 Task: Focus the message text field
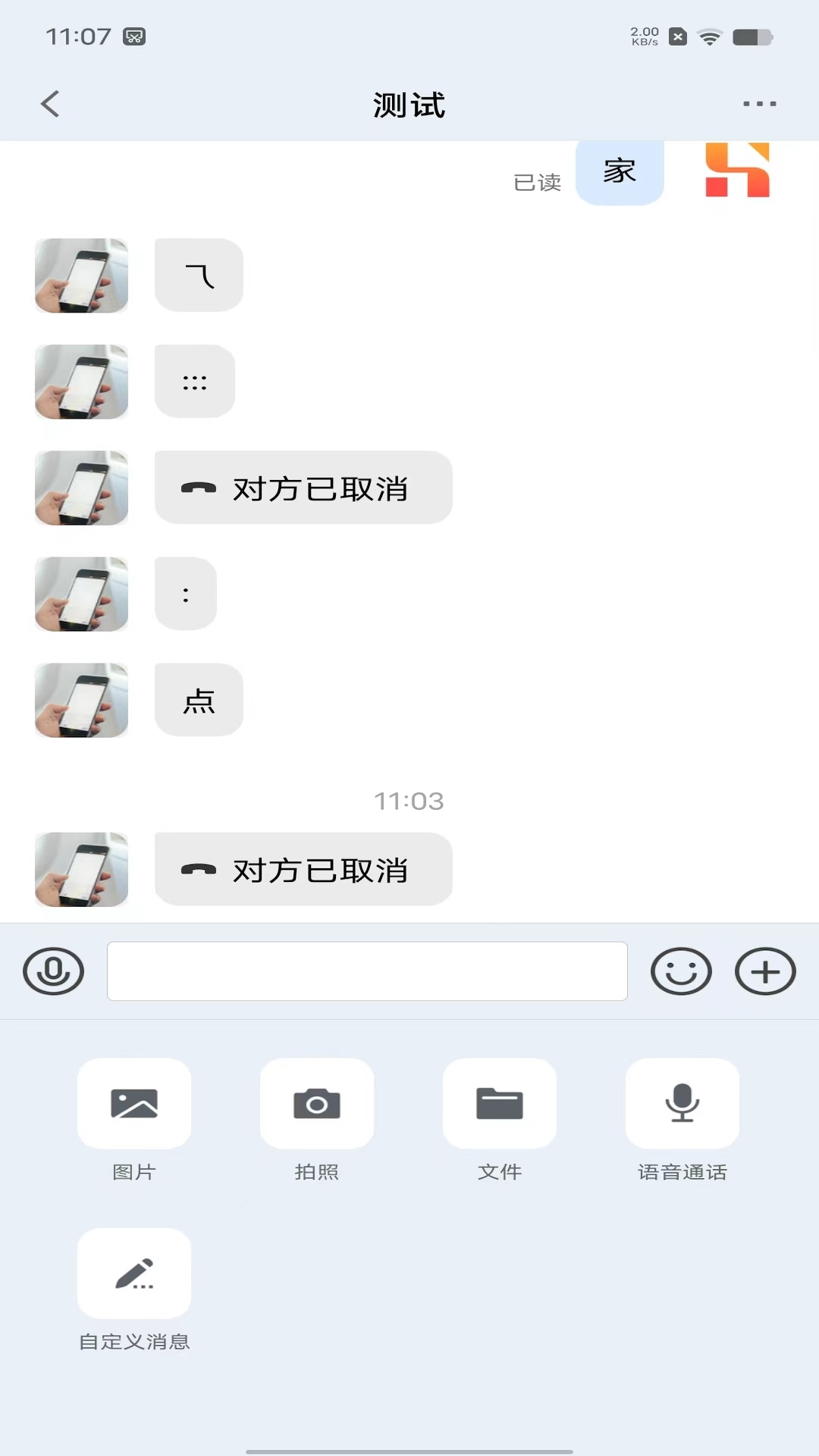[367, 971]
